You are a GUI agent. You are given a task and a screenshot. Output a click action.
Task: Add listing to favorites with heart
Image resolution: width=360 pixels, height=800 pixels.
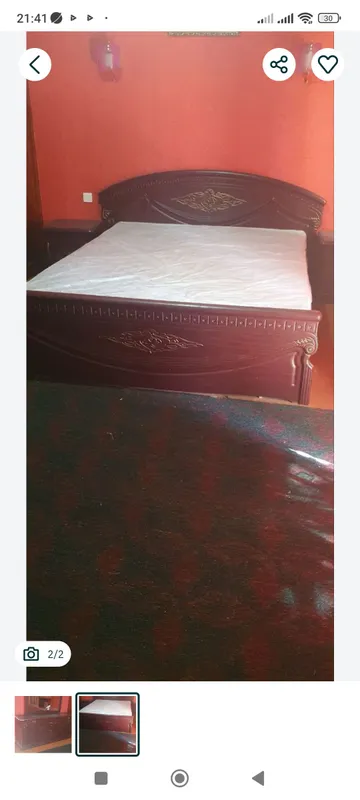pos(327,65)
